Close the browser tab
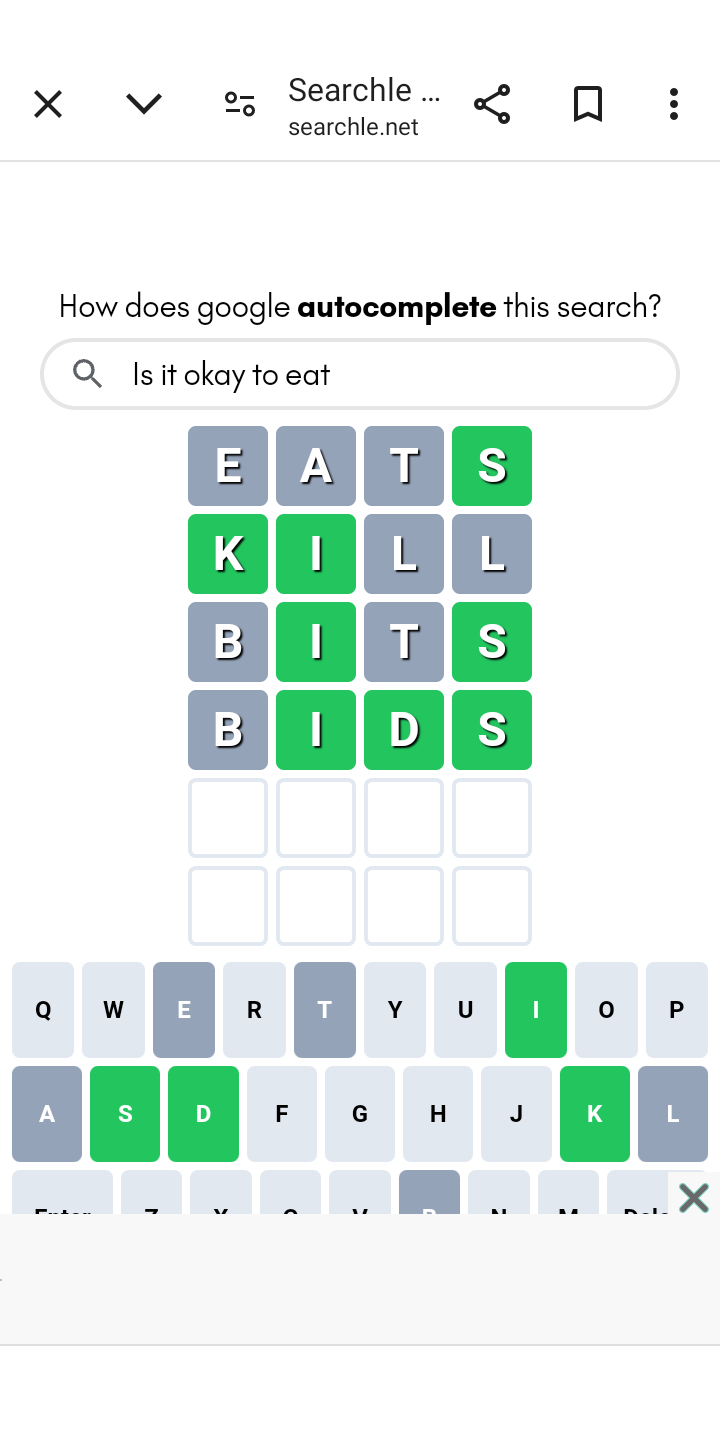 (x=48, y=104)
